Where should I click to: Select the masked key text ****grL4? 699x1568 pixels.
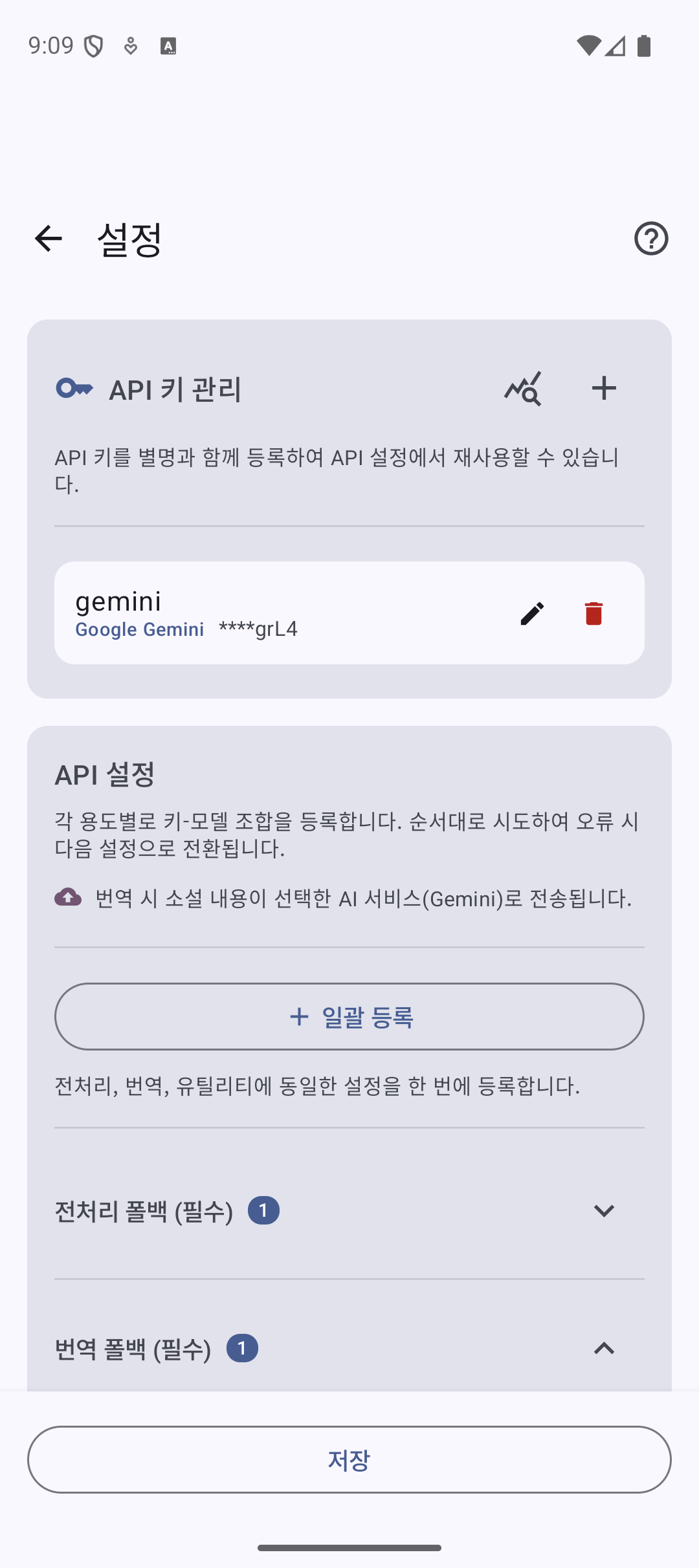pos(258,628)
